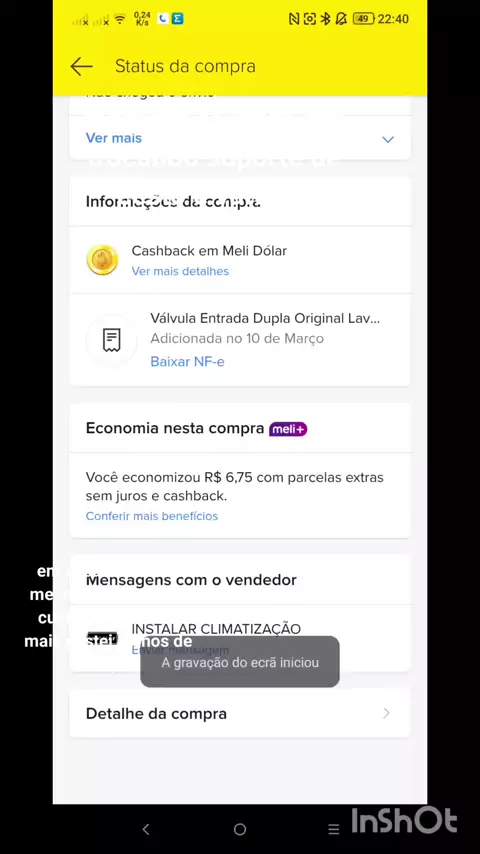Viewport: 480px width, 854px height.
Task: Go back using the header arrow
Action: coord(82,66)
